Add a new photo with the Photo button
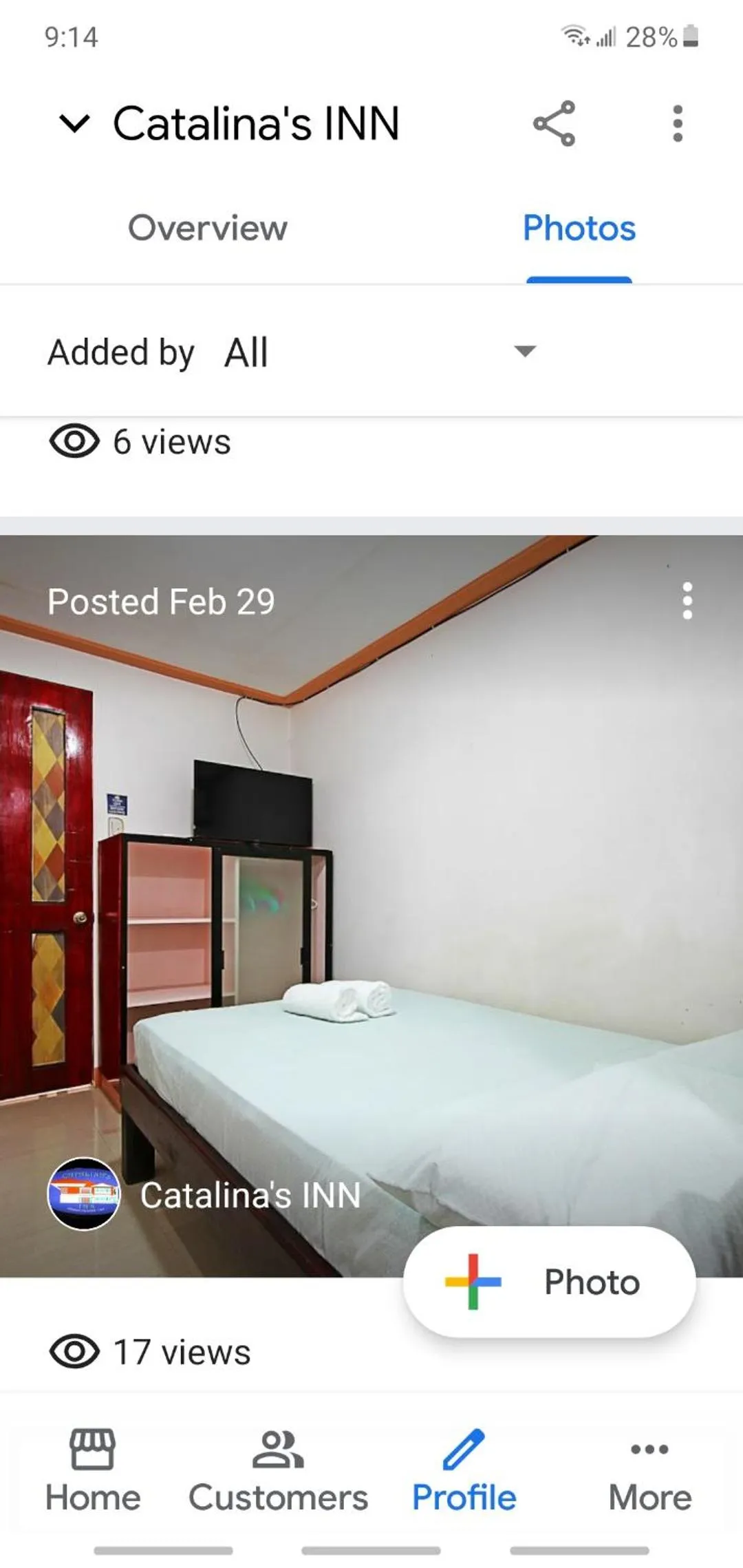Image resolution: width=743 pixels, height=1568 pixels. (x=549, y=1282)
